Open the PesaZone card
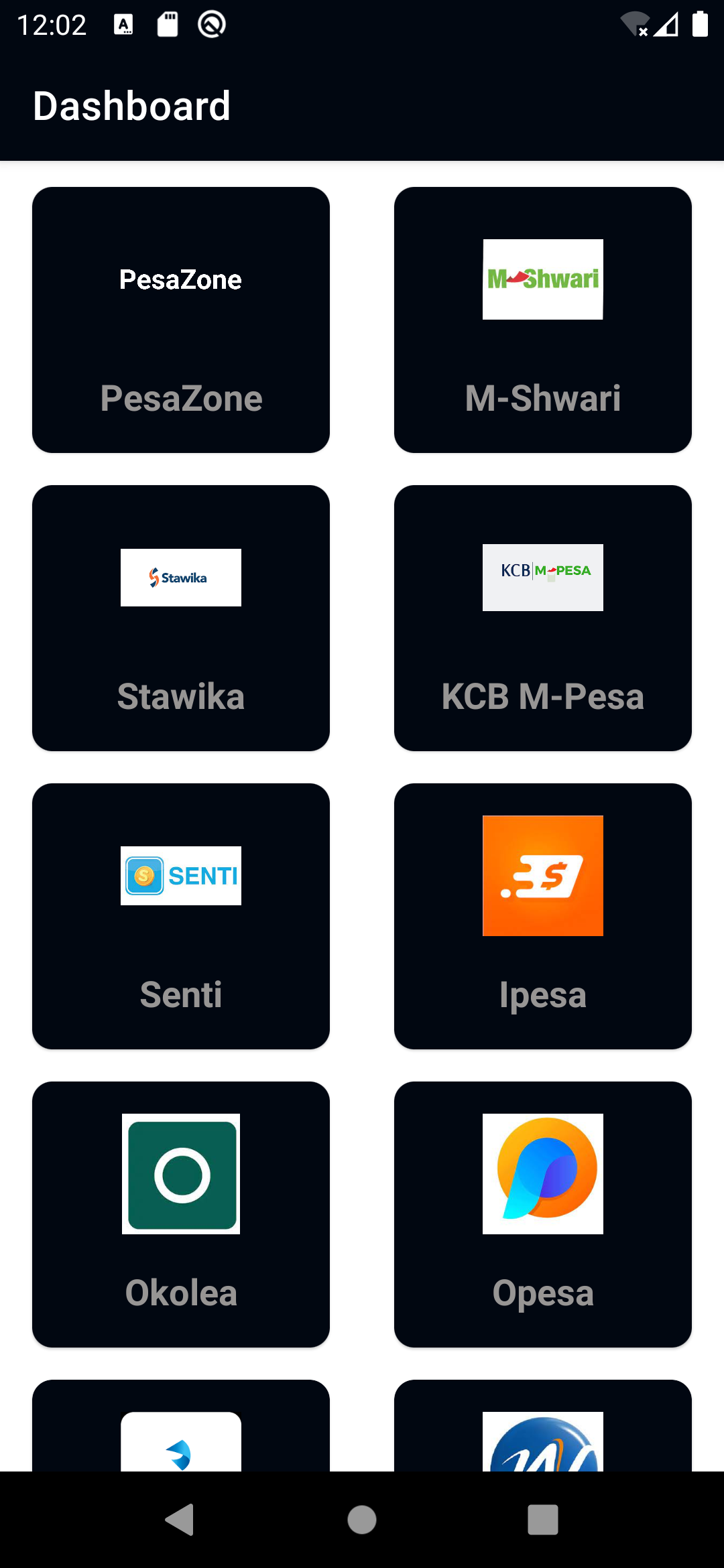Viewport: 724px width, 1568px height. (181, 320)
